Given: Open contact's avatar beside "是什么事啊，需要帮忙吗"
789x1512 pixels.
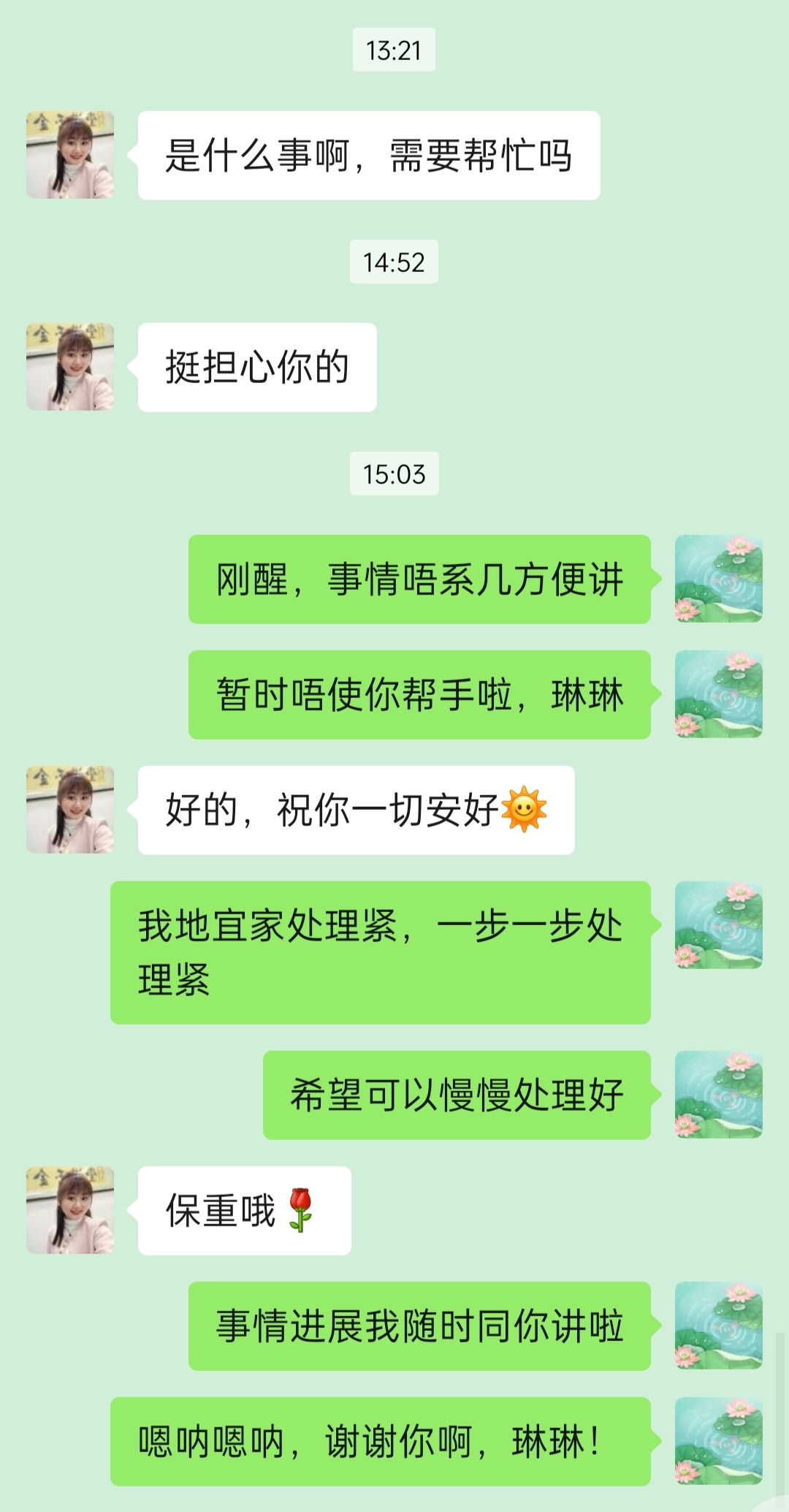Looking at the screenshot, I should click(70, 155).
